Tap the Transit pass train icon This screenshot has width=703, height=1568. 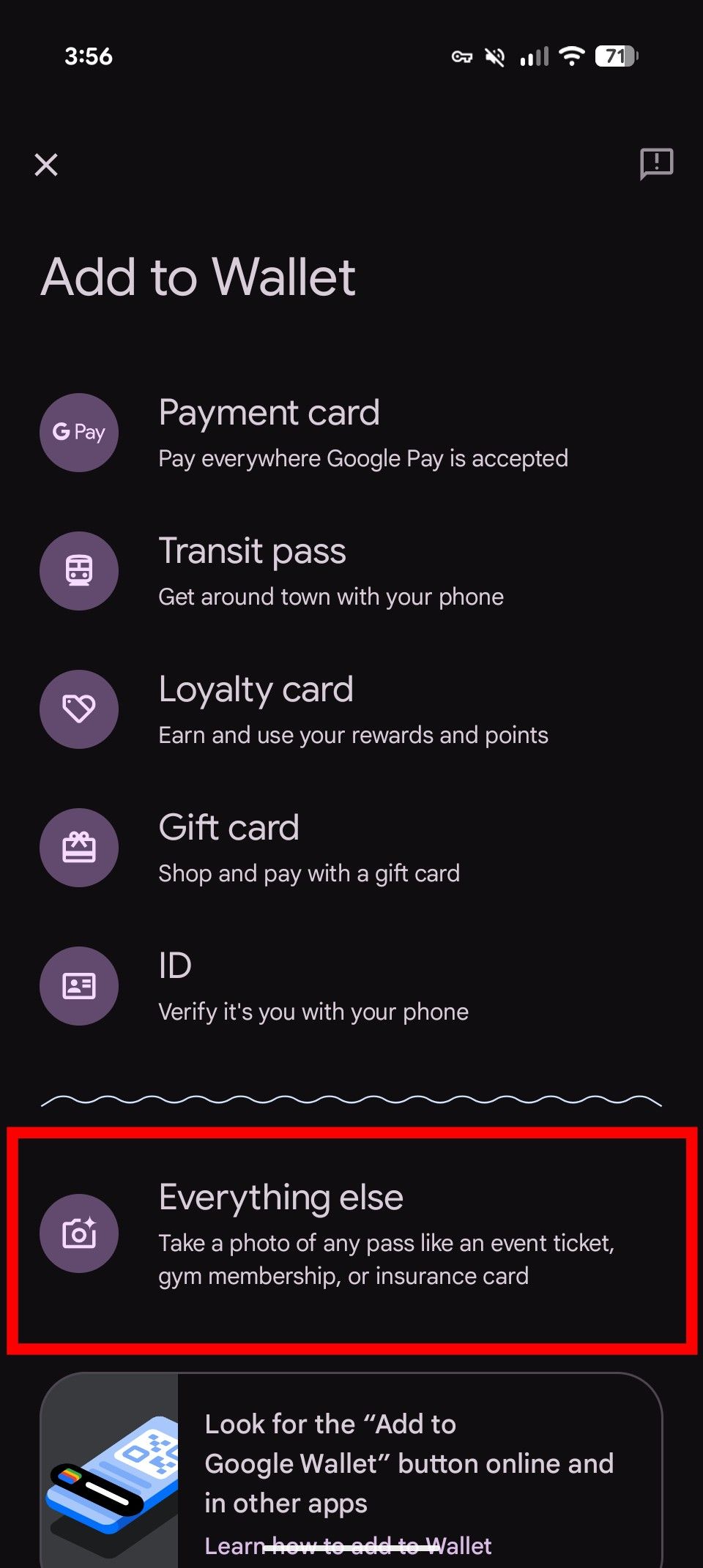pos(78,571)
